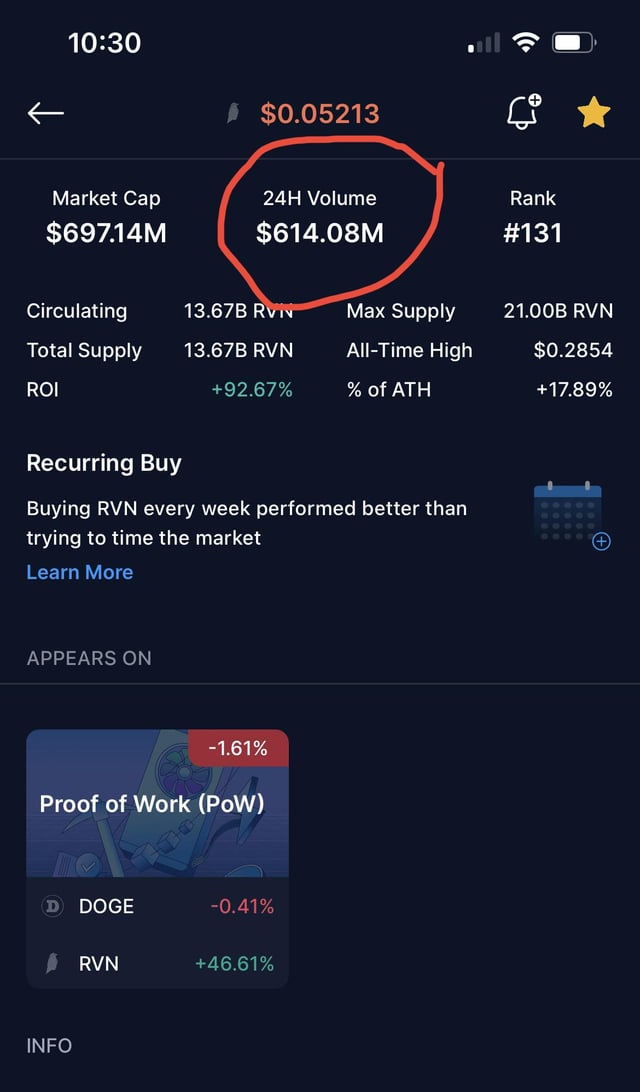The image size is (640, 1092).
Task: Toggle the favorite star for RVN
Action: 593,114
